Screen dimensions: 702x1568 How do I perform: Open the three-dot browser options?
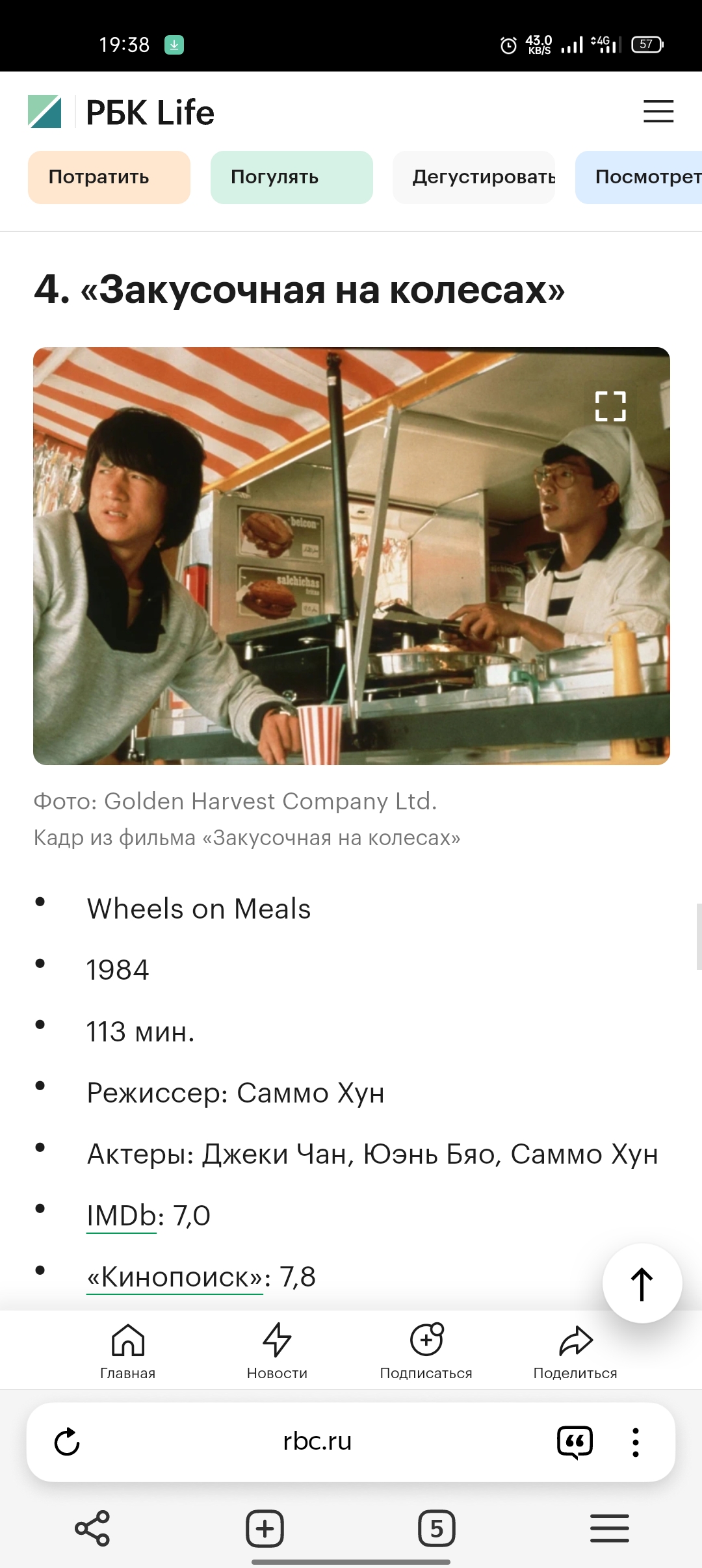point(636,1442)
